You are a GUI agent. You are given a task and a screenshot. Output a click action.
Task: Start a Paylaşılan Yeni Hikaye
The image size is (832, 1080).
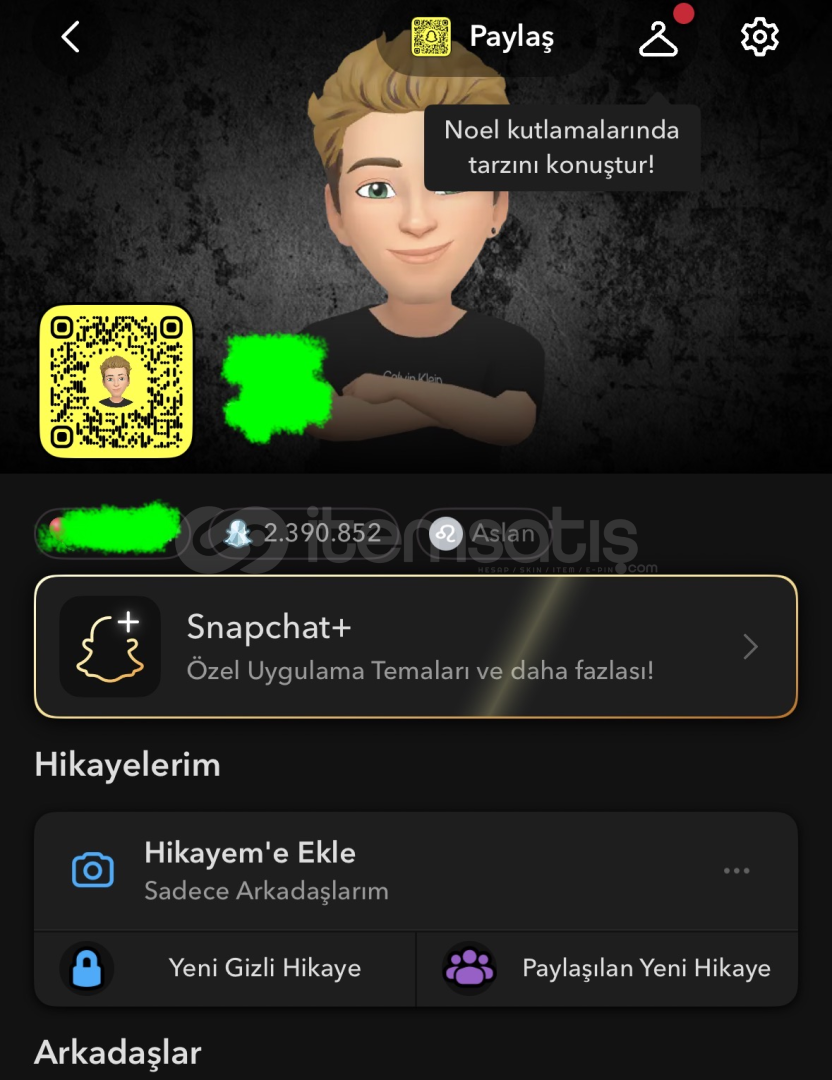click(x=607, y=968)
